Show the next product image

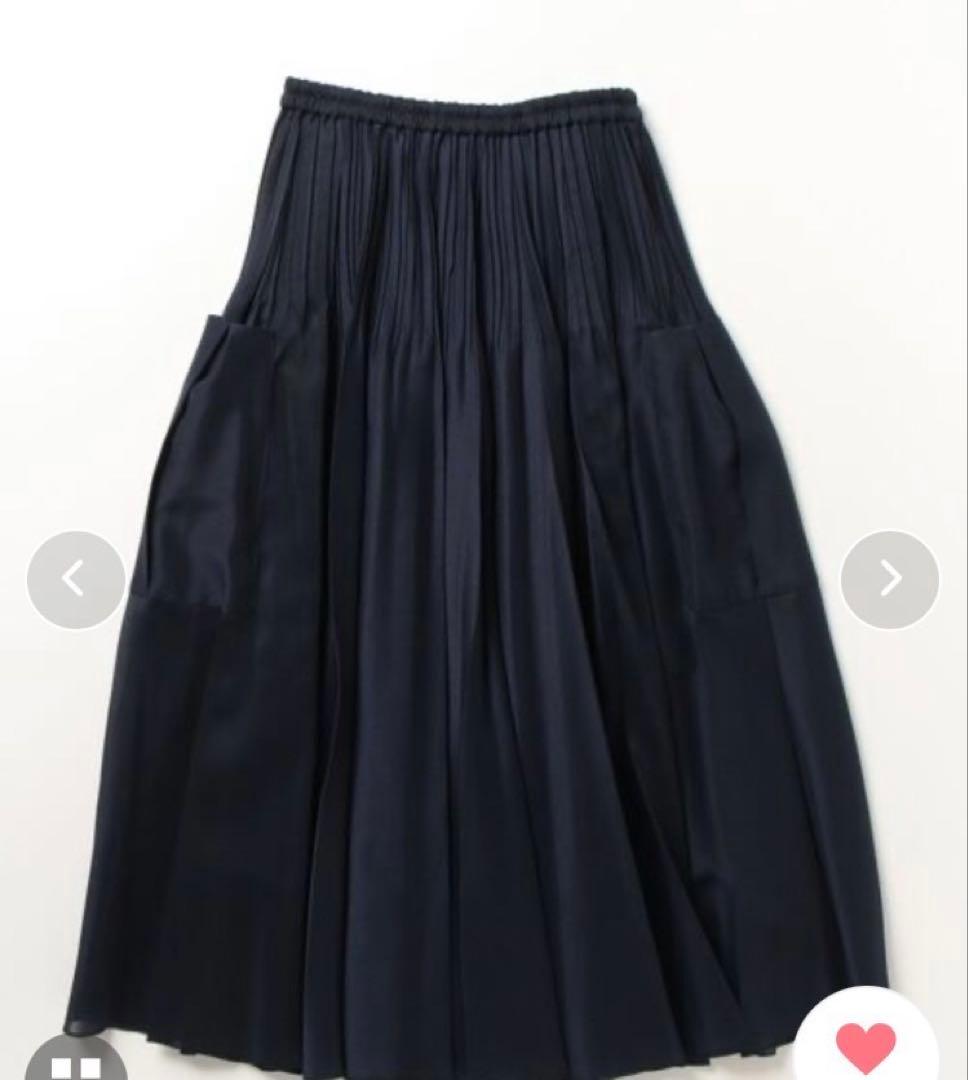point(889,579)
